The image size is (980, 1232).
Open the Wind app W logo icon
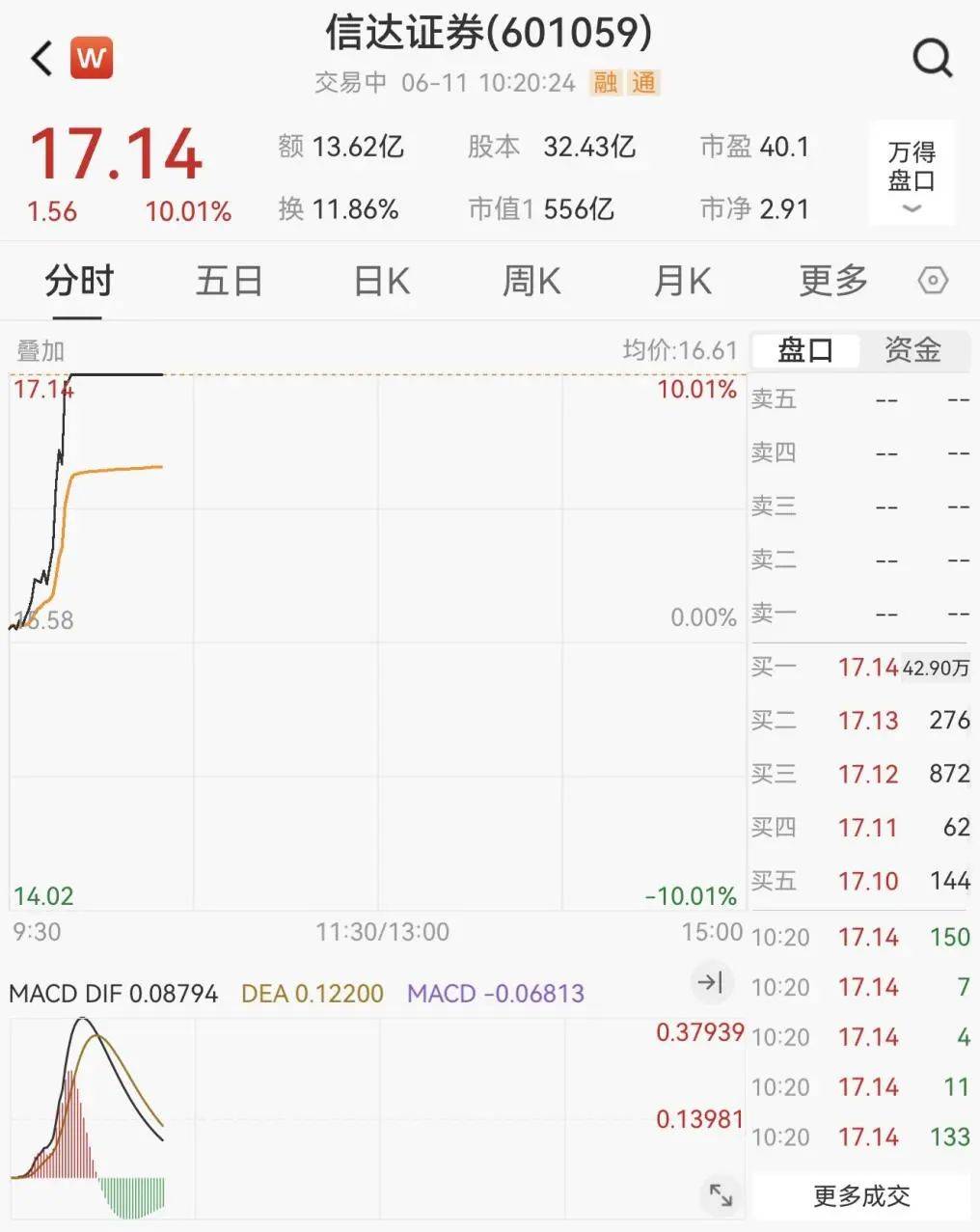[92, 58]
